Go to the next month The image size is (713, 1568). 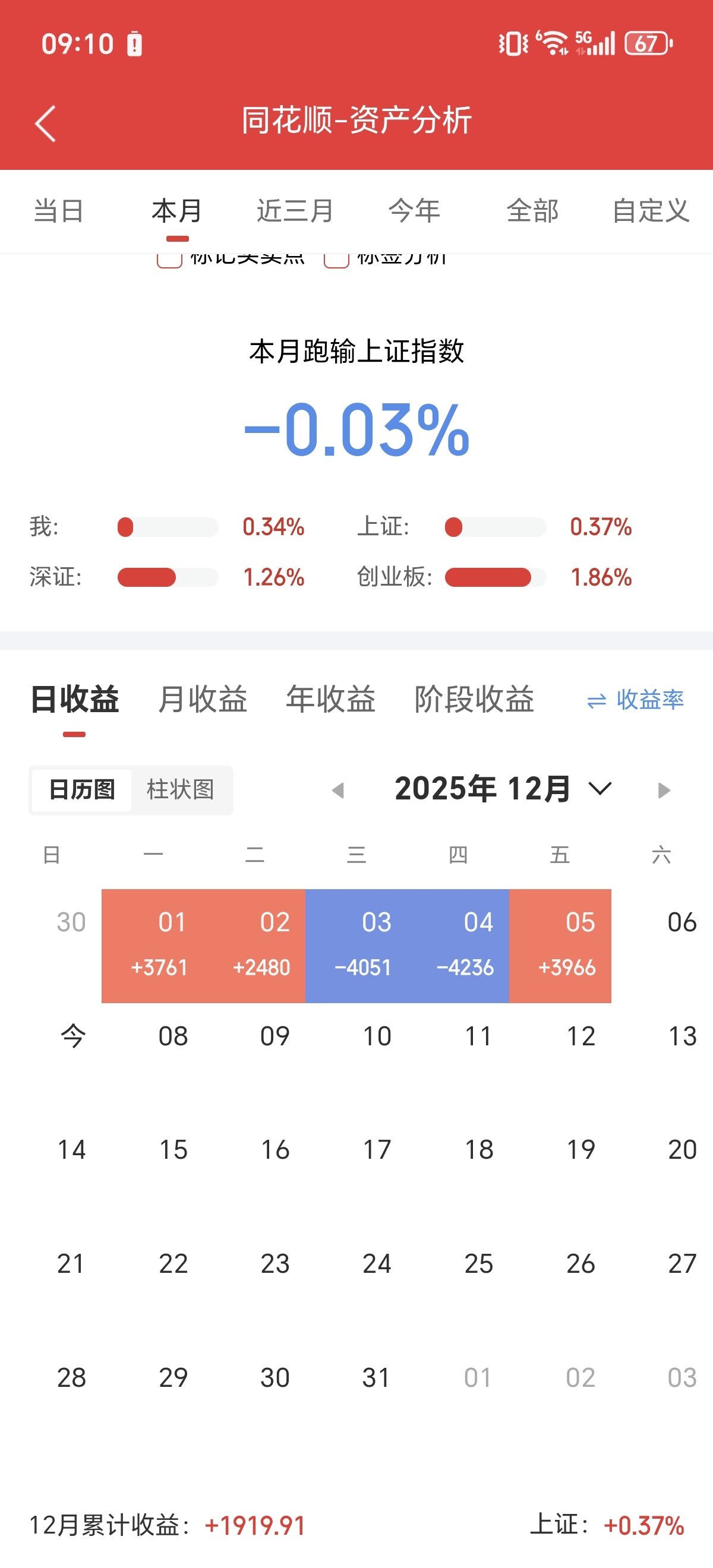point(664,790)
